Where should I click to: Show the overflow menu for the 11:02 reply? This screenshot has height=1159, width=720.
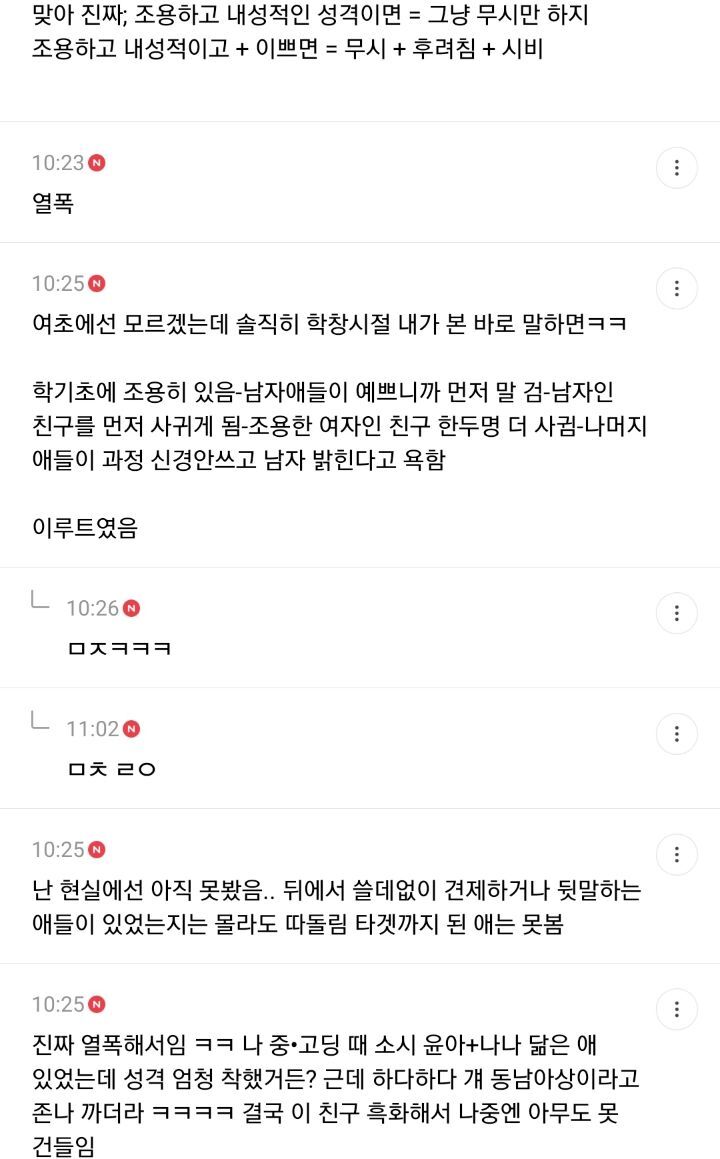[x=677, y=734]
